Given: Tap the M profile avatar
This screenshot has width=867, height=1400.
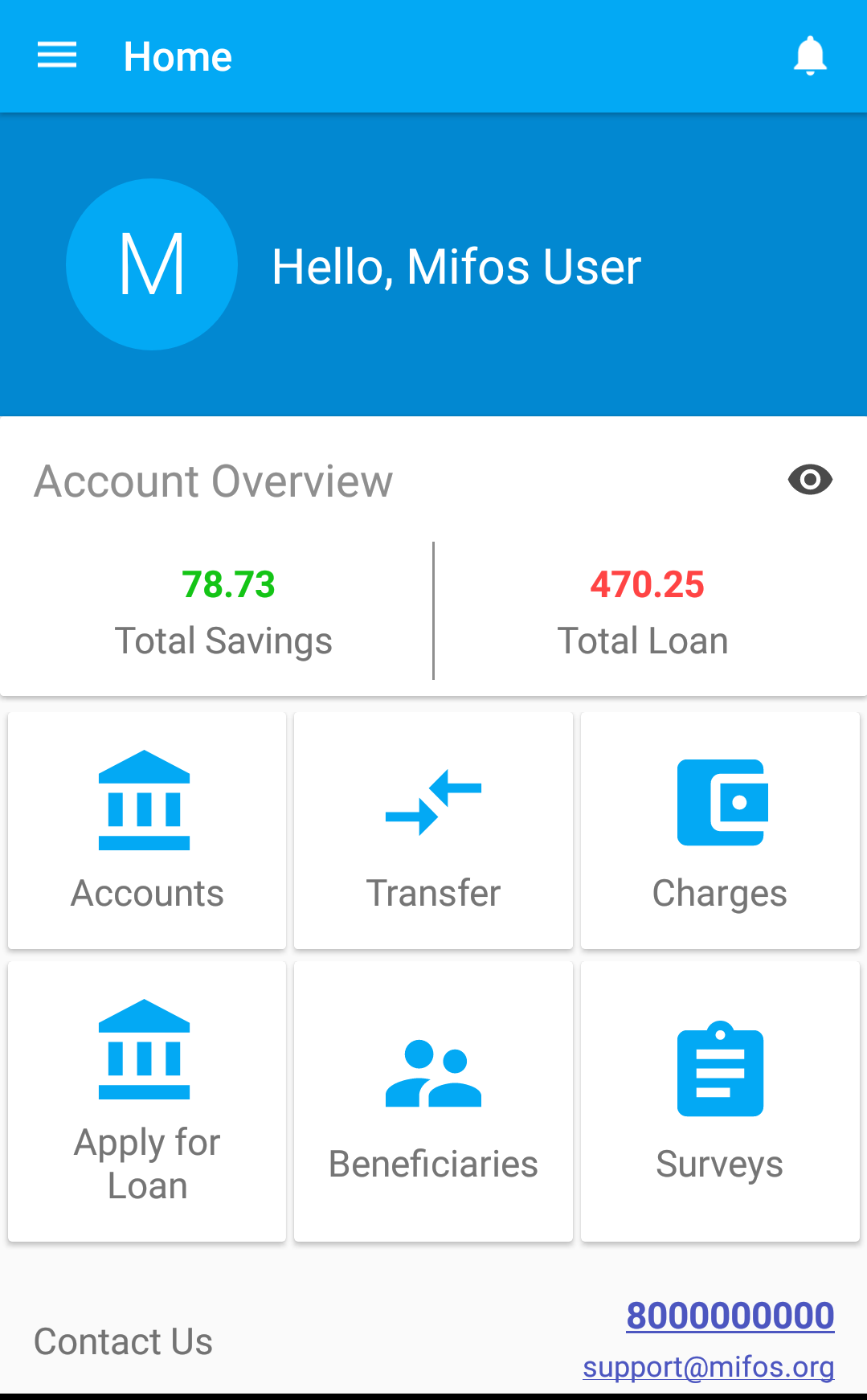Looking at the screenshot, I should point(152,264).
